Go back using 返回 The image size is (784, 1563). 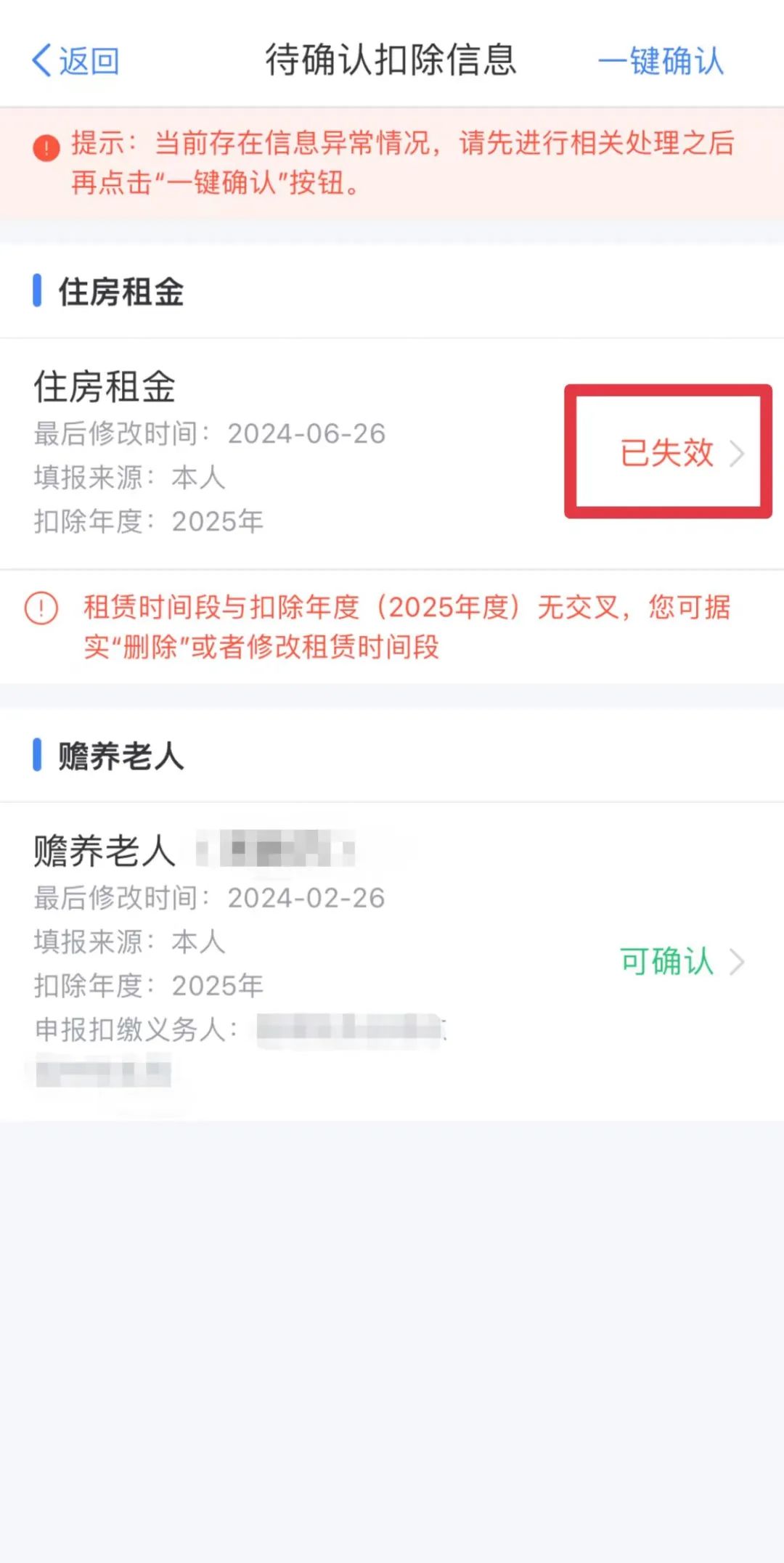(x=75, y=61)
